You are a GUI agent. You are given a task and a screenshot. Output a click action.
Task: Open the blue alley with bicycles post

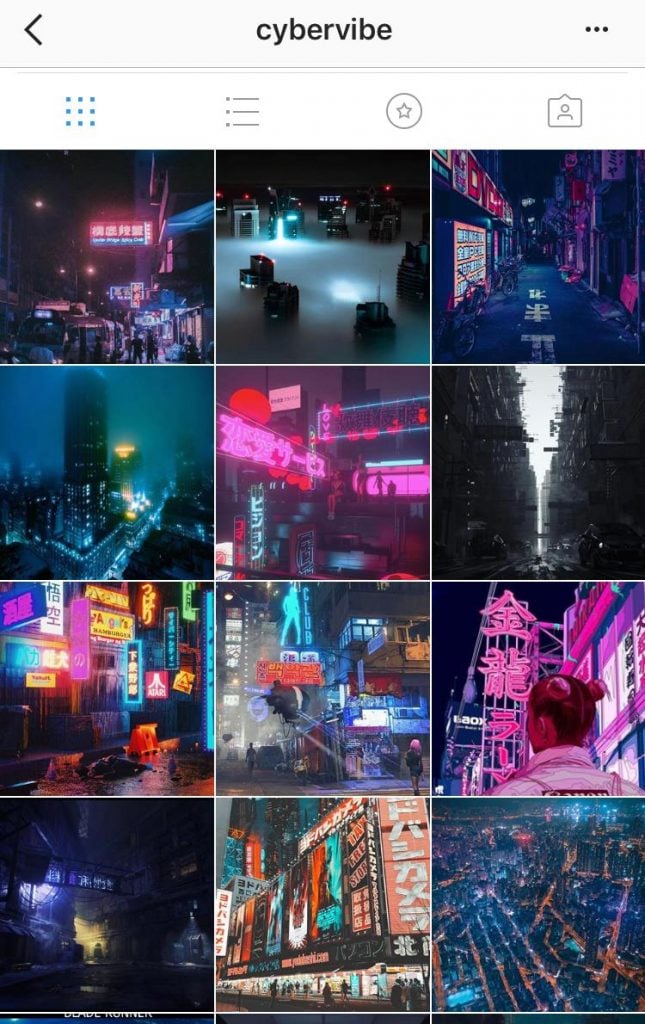click(x=538, y=256)
